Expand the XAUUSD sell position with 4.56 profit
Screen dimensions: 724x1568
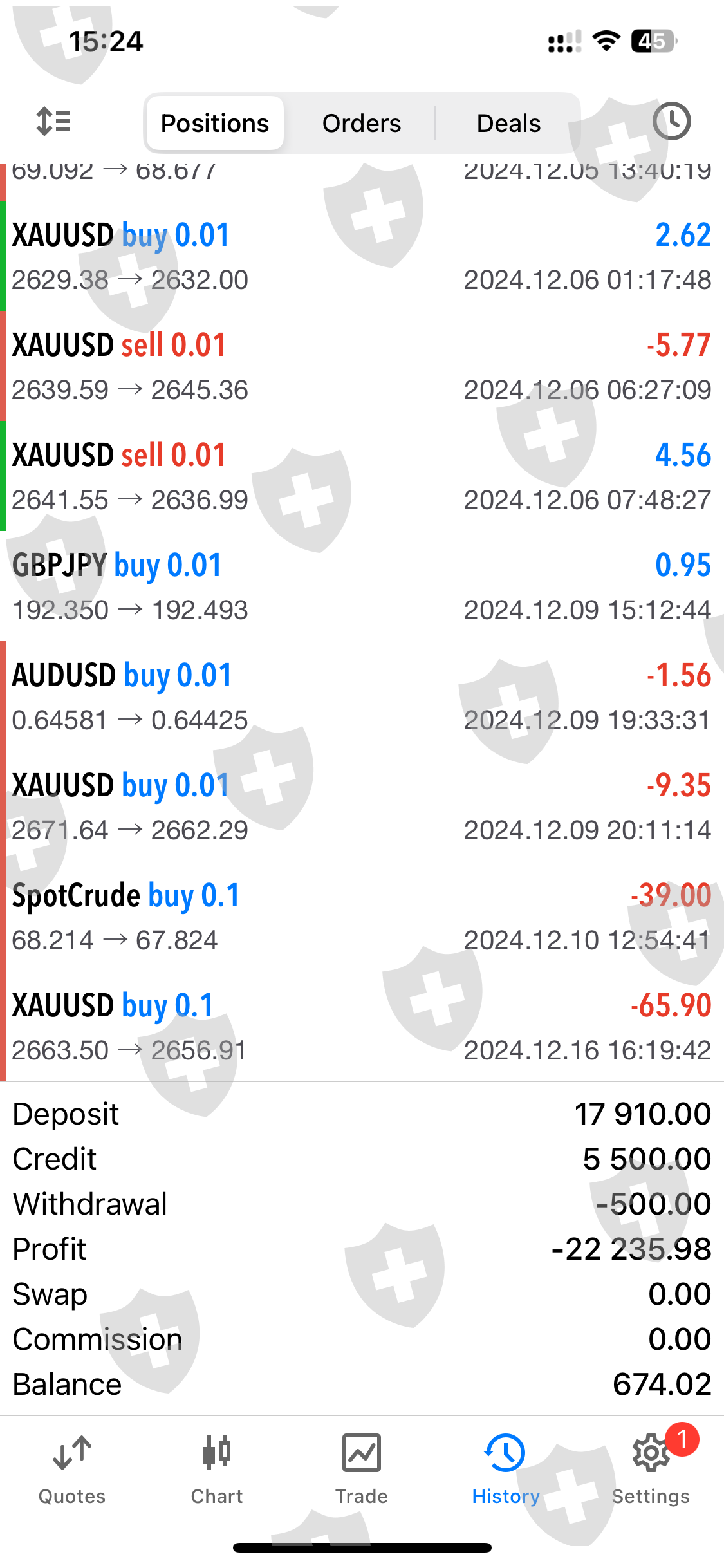(x=362, y=476)
